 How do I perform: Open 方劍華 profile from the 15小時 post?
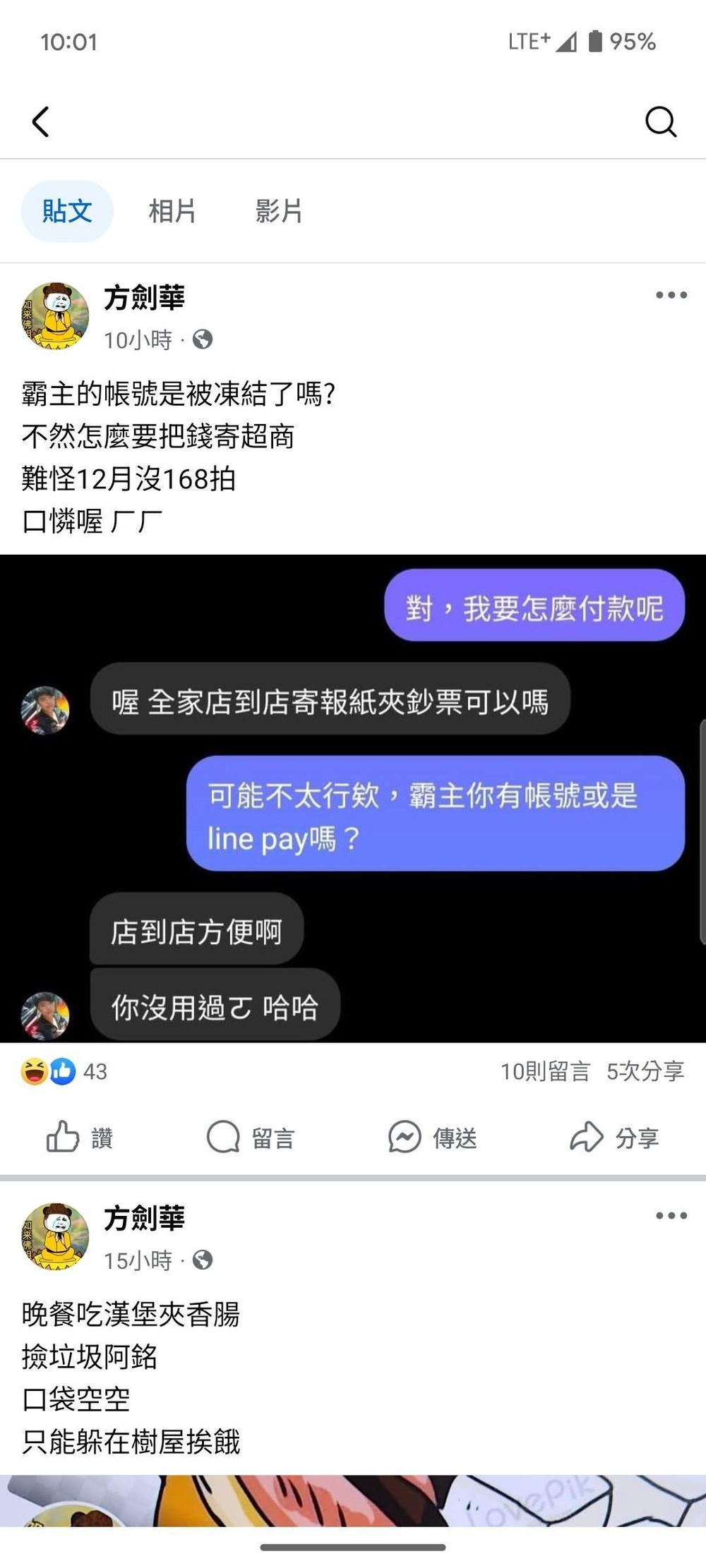click(x=144, y=1218)
